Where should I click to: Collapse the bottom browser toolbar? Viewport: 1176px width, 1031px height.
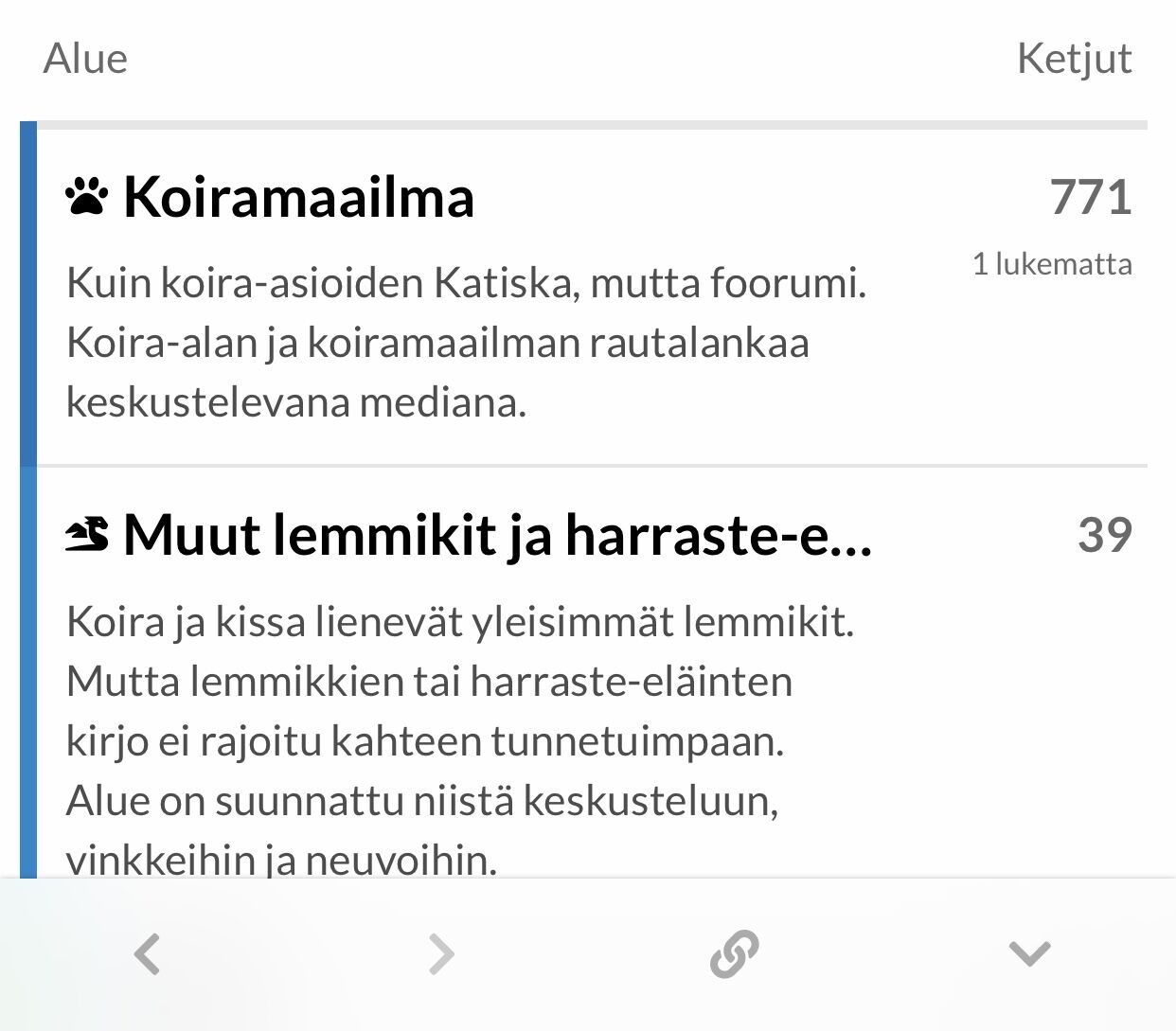click(x=1029, y=953)
